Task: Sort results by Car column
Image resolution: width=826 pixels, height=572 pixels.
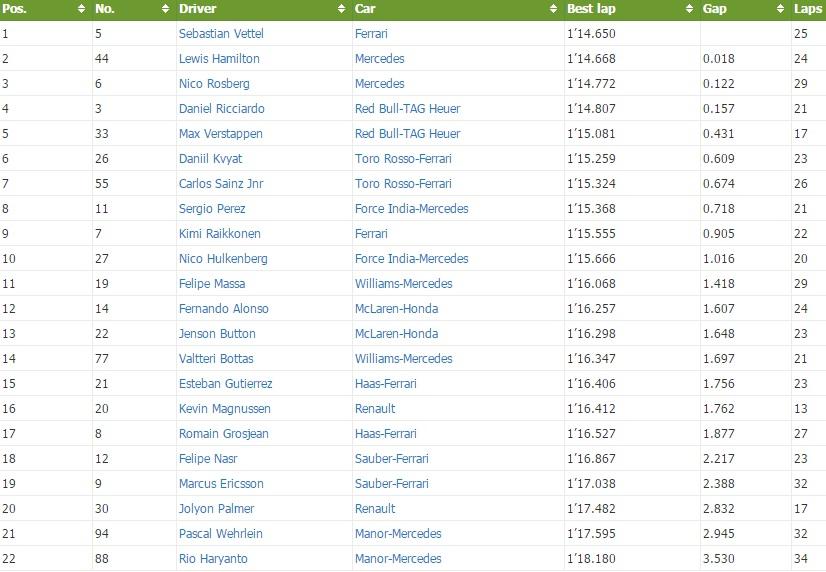Action: 455,9
